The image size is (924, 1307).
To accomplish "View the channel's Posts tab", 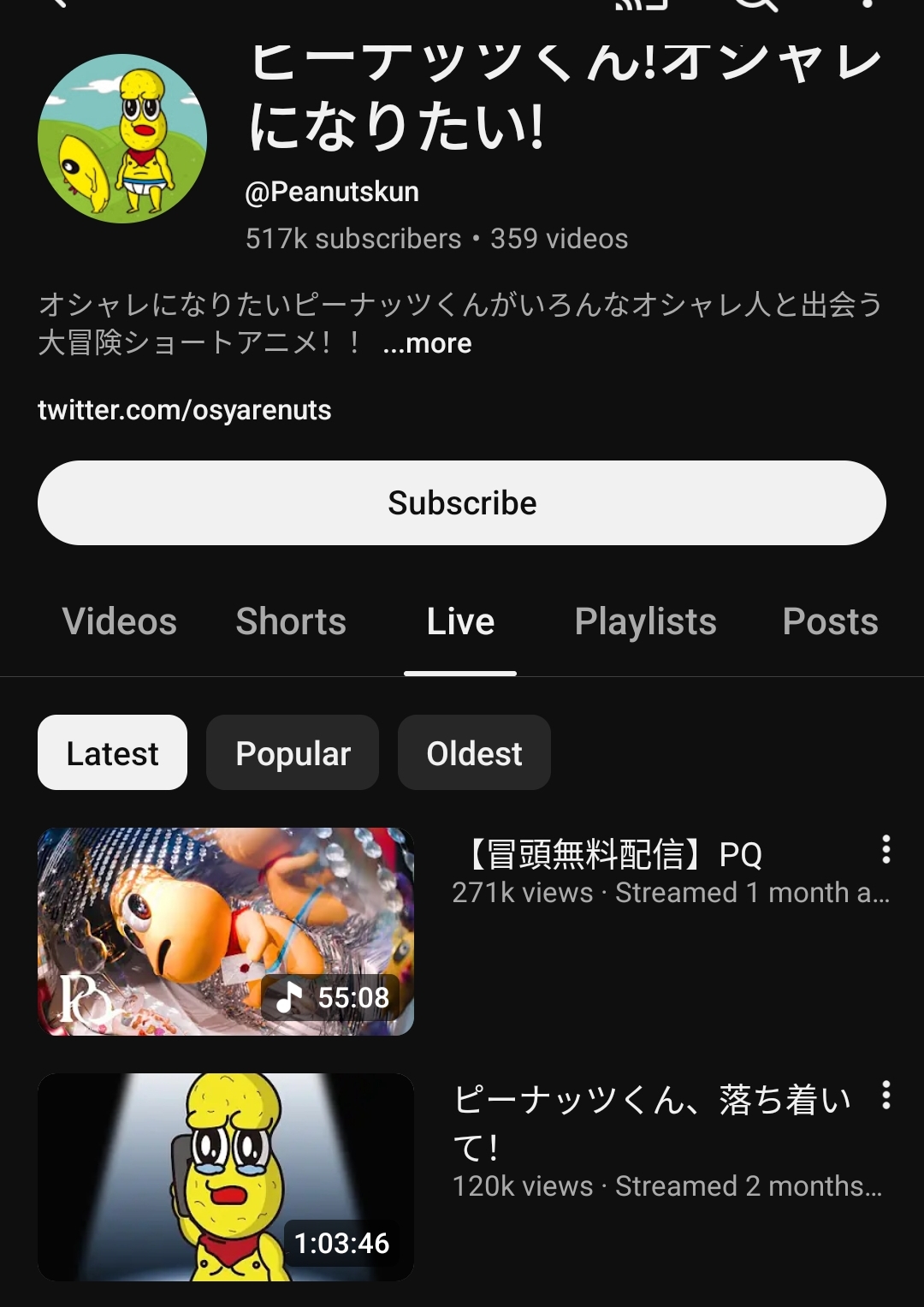I will point(830,621).
